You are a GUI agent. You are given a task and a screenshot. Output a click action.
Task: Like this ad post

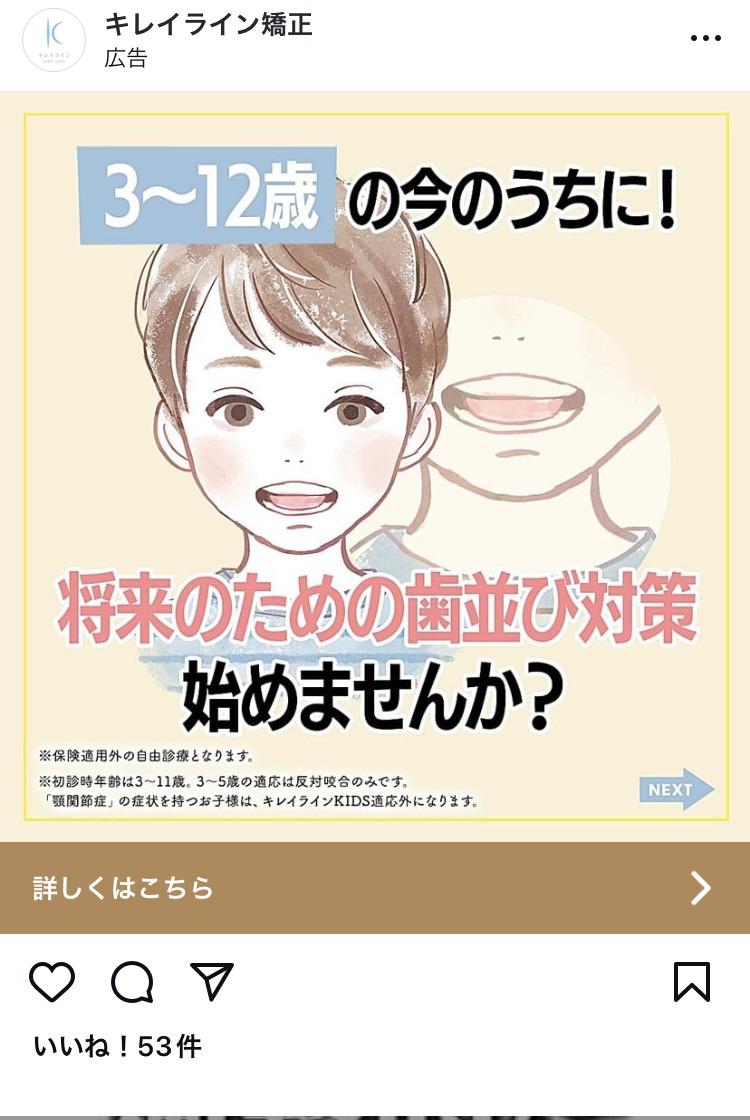(52, 982)
